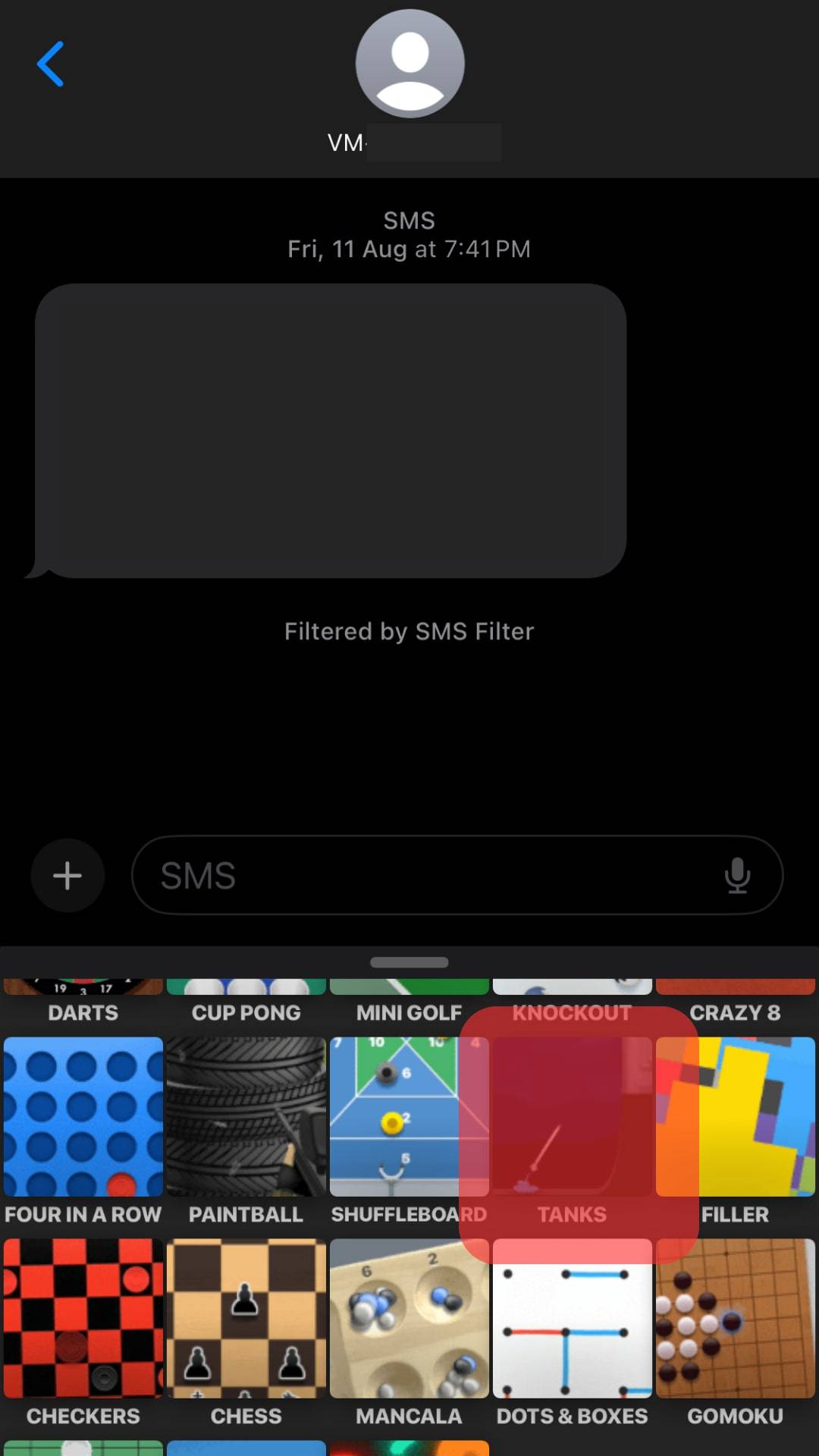Viewport: 819px width, 1456px height.
Task: Record audio with the microphone icon
Action: (737, 875)
